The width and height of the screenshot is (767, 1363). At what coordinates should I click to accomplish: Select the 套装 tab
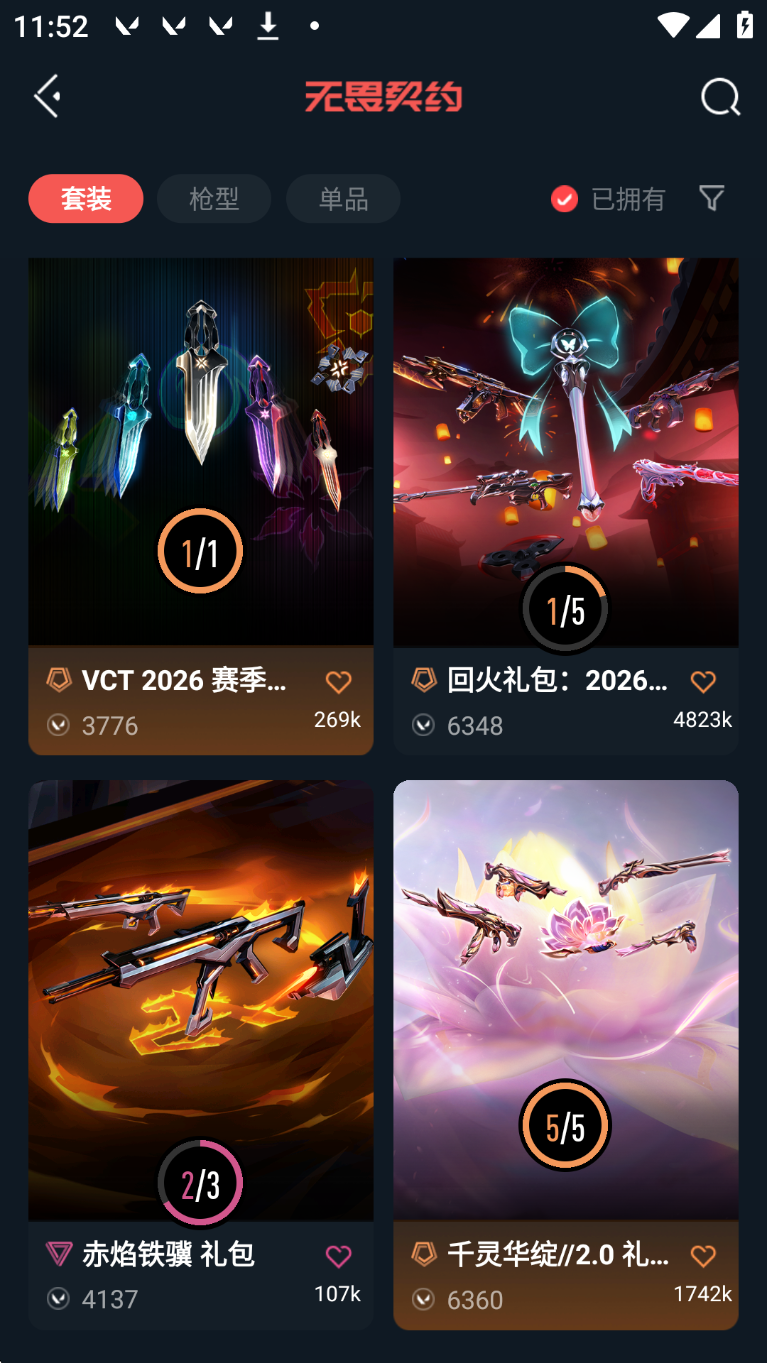click(x=86, y=198)
